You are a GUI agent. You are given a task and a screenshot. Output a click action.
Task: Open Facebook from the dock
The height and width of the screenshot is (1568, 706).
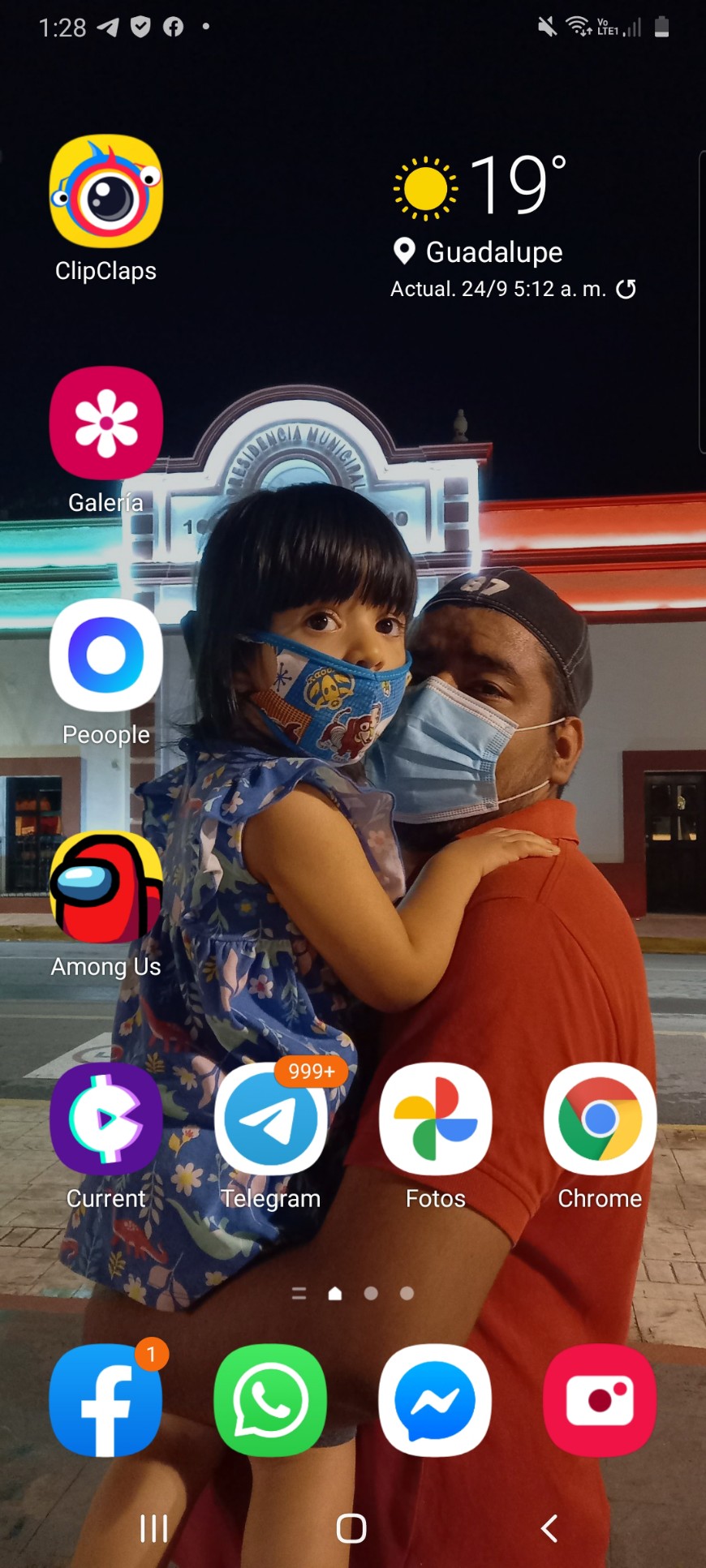click(x=105, y=1399)
